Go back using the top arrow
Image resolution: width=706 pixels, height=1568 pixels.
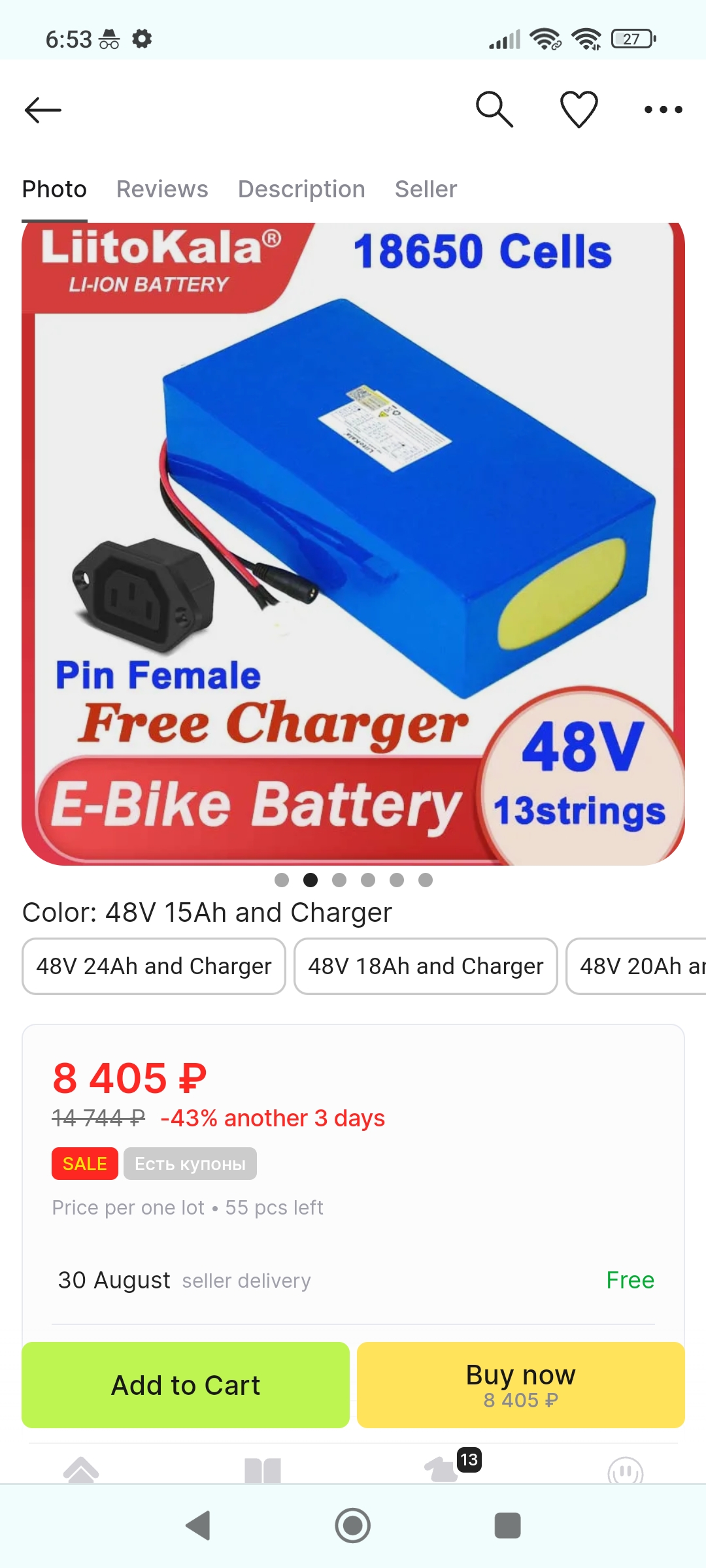(43, 110)
